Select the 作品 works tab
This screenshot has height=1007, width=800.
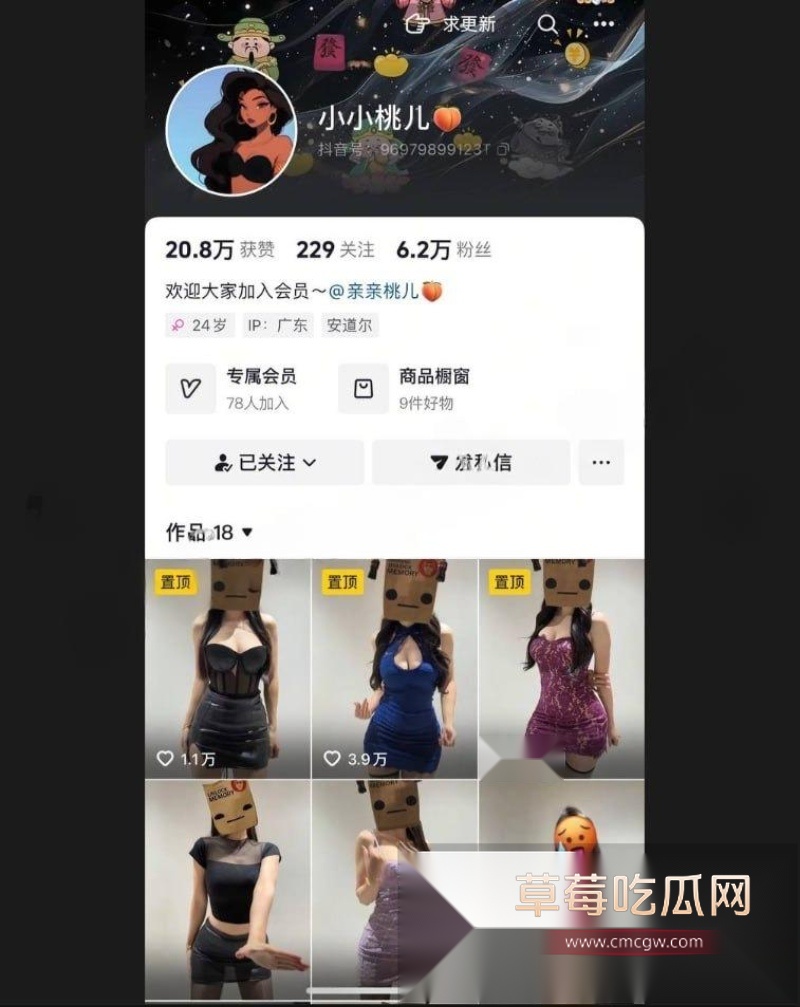[185, 533]
